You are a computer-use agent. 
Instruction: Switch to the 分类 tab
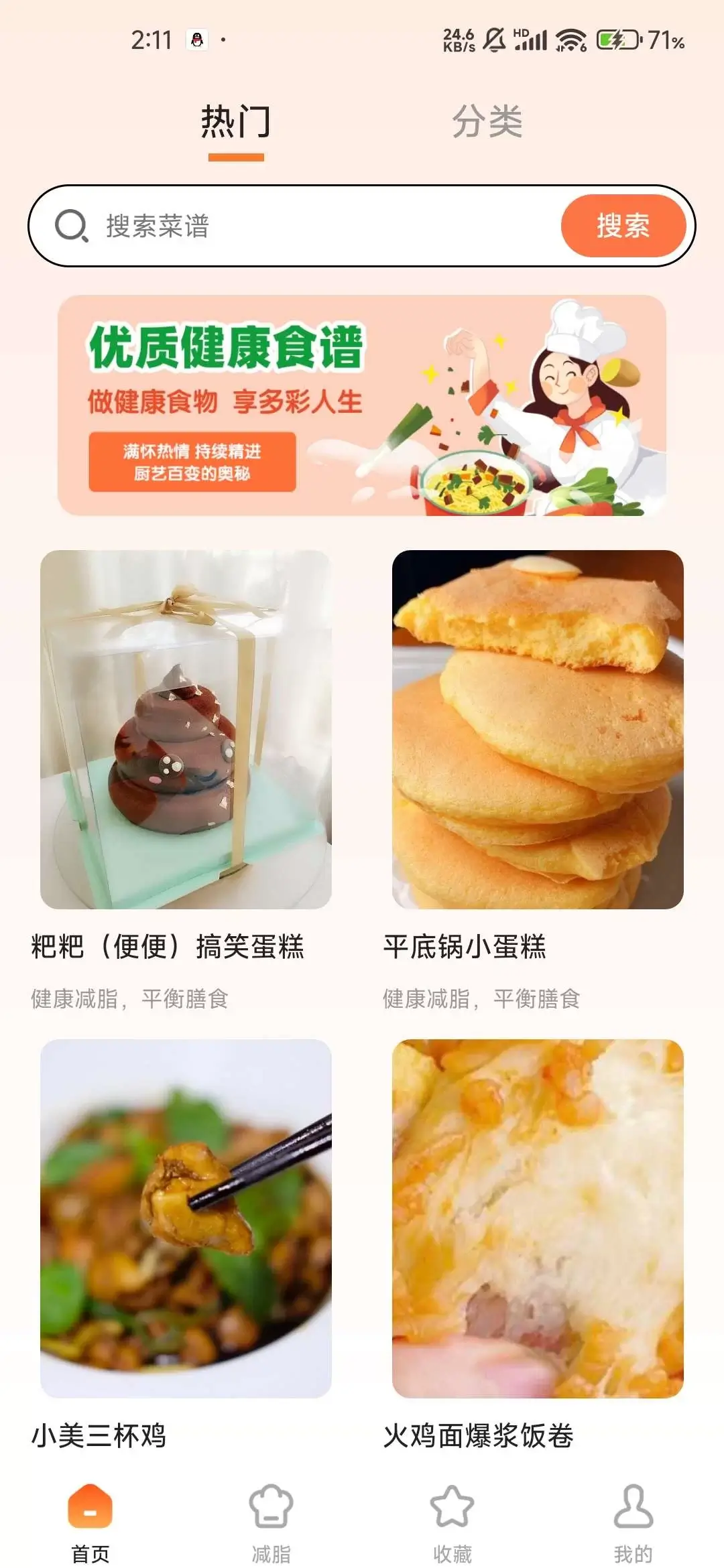pyautogui.click(x=488, y=122)
